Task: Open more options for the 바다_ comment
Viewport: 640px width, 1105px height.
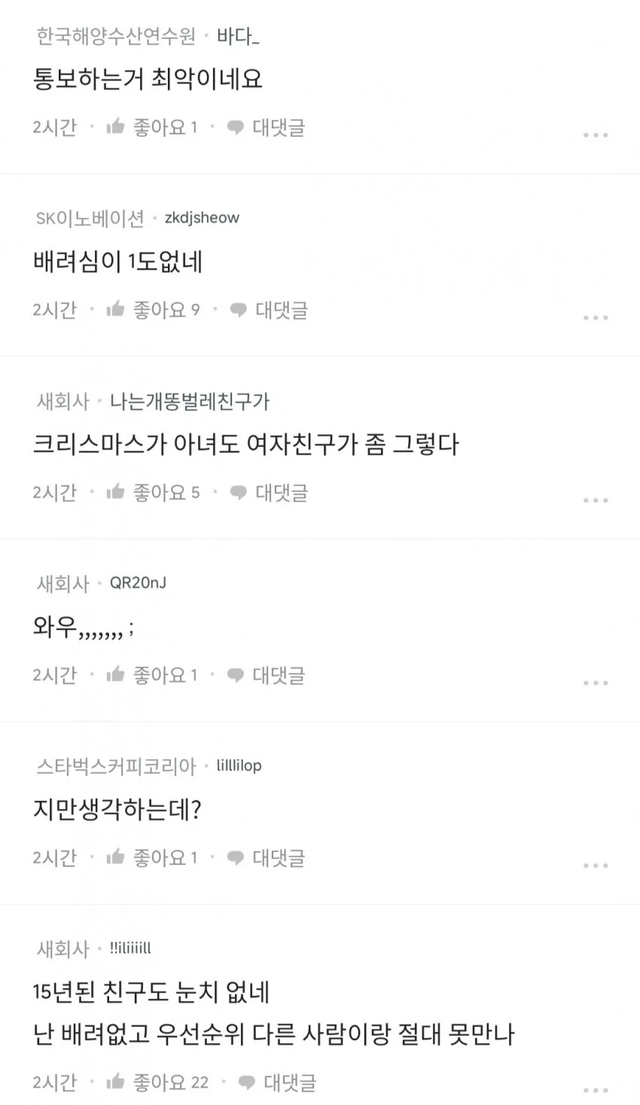Action: pyautogui.click(x=596, y=135)
